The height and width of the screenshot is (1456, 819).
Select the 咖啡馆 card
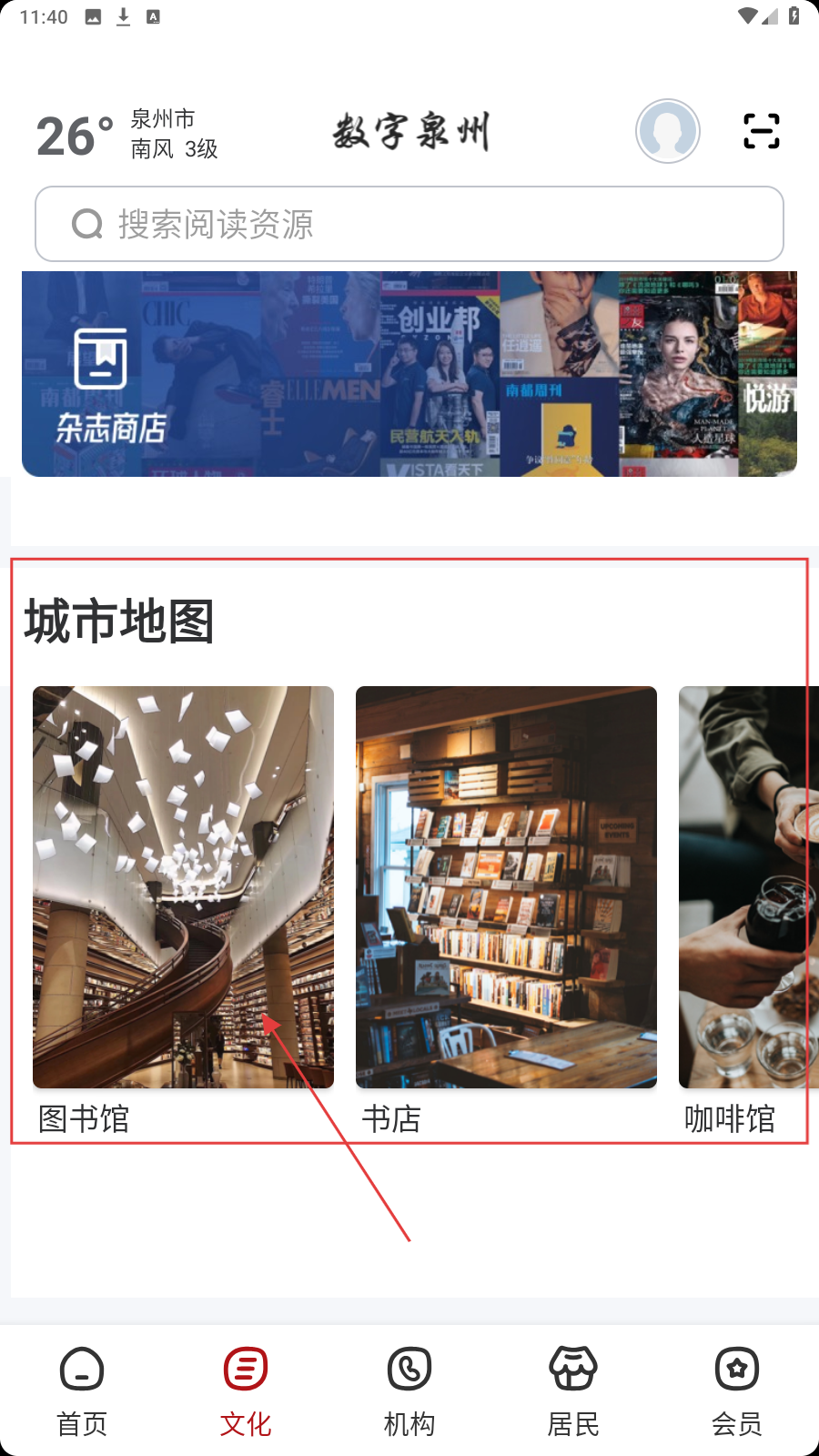coord(746,887)
